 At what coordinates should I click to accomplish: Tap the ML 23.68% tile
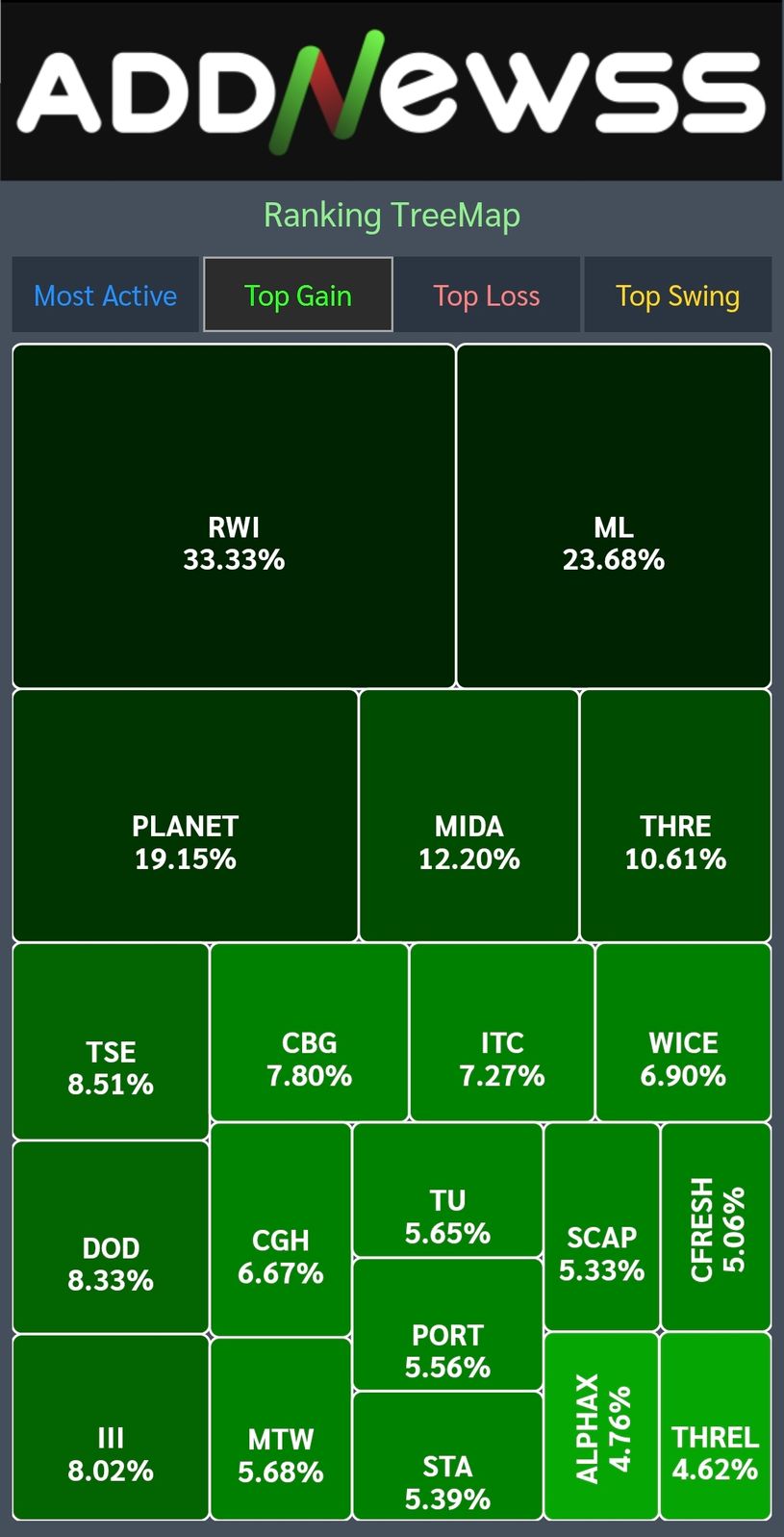pyautogui.click(x=614, y=516)
